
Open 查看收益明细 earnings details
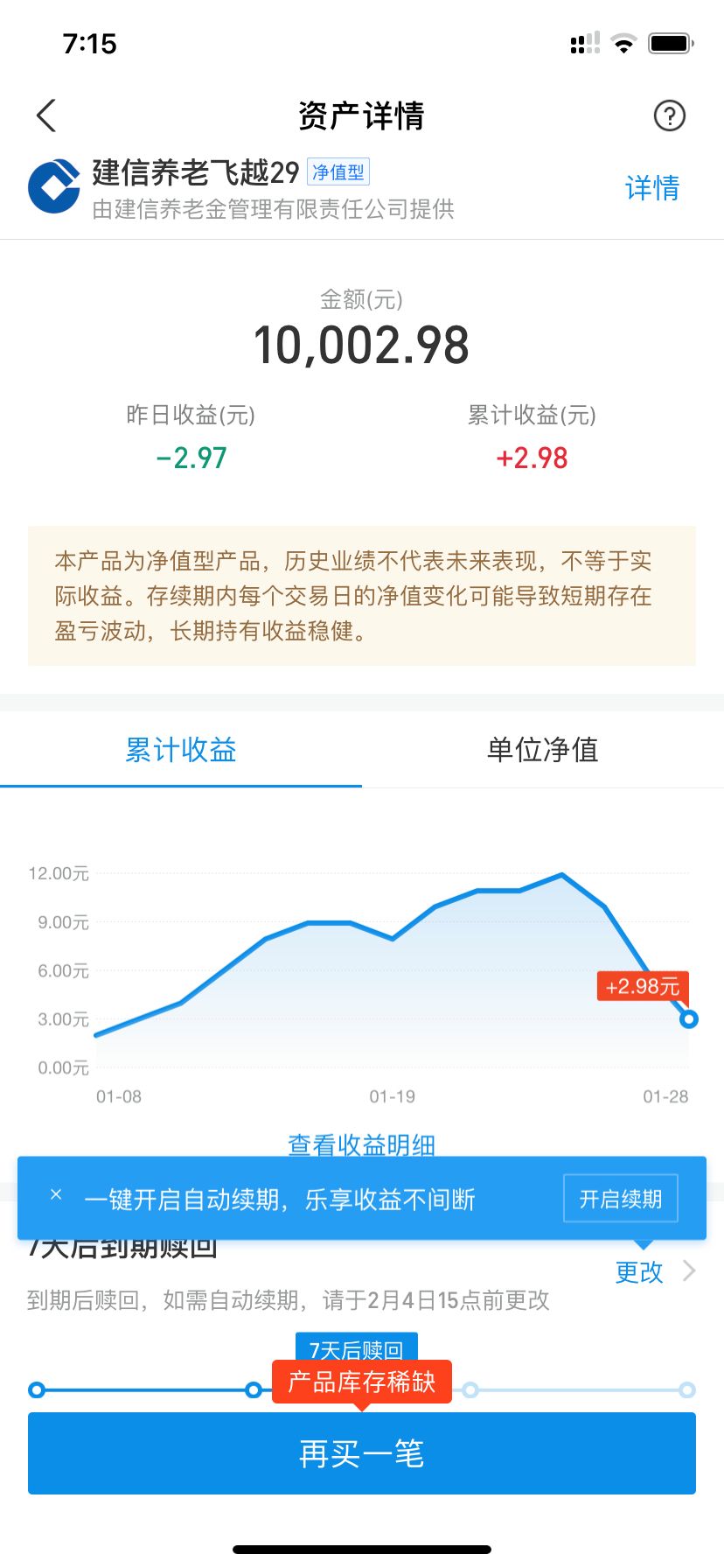point(361,1145)
